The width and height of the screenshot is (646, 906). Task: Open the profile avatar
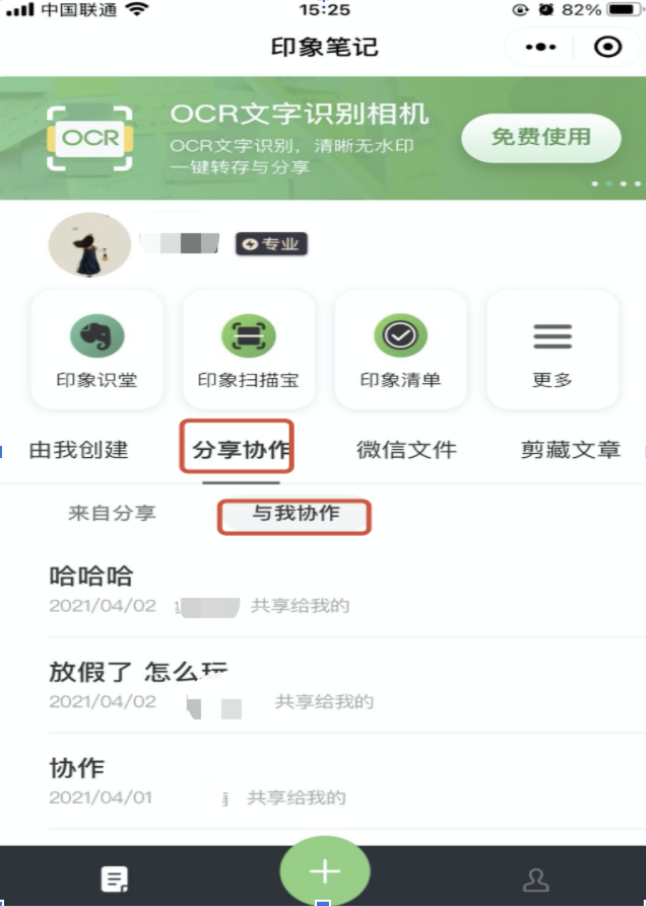coord(90,244)
